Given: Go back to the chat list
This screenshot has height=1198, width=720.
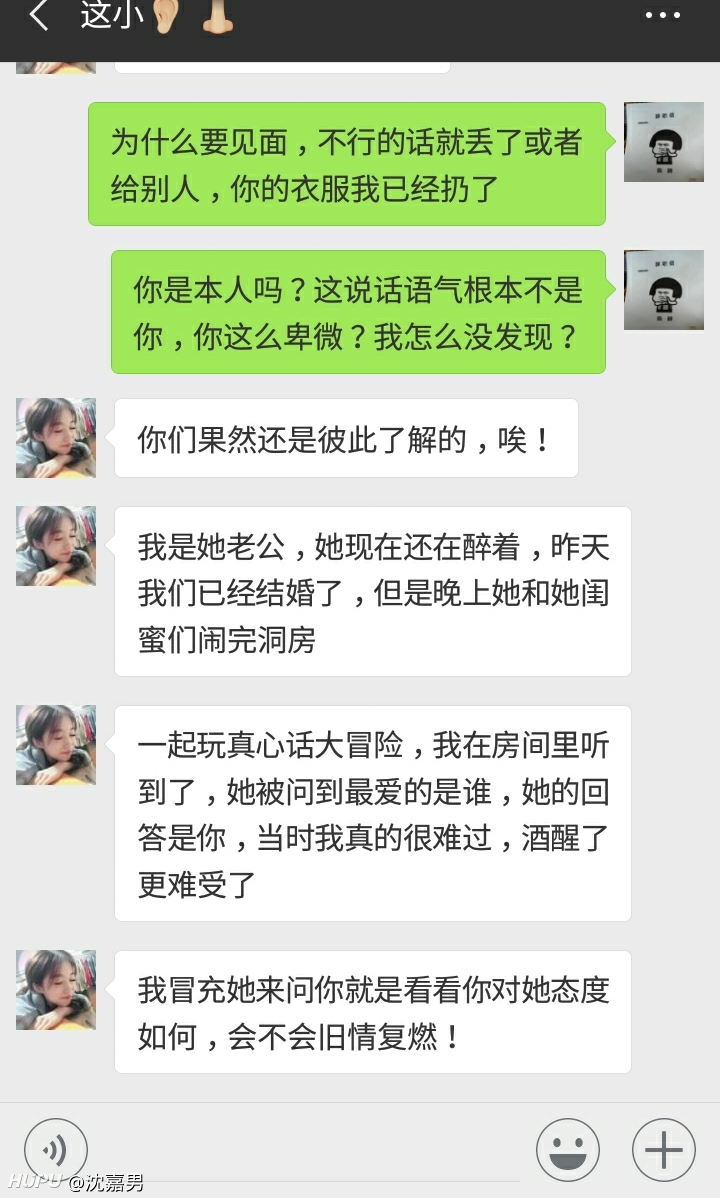Looking at the screenshot, I should coord(38,17).
